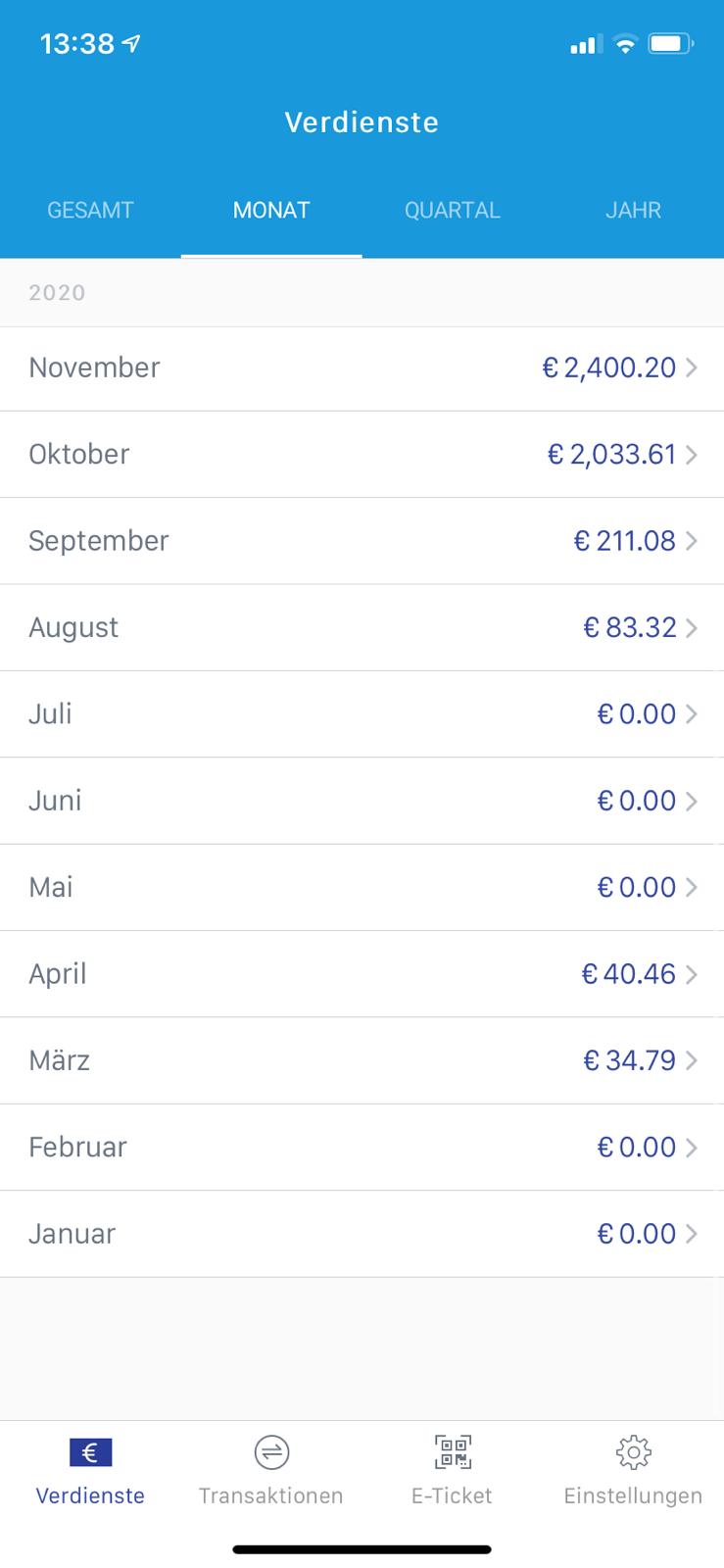Image resolution: width=724 pixels, height=1568 pixels.
Task: View Januar earnings details
Action: (362, 1234)
